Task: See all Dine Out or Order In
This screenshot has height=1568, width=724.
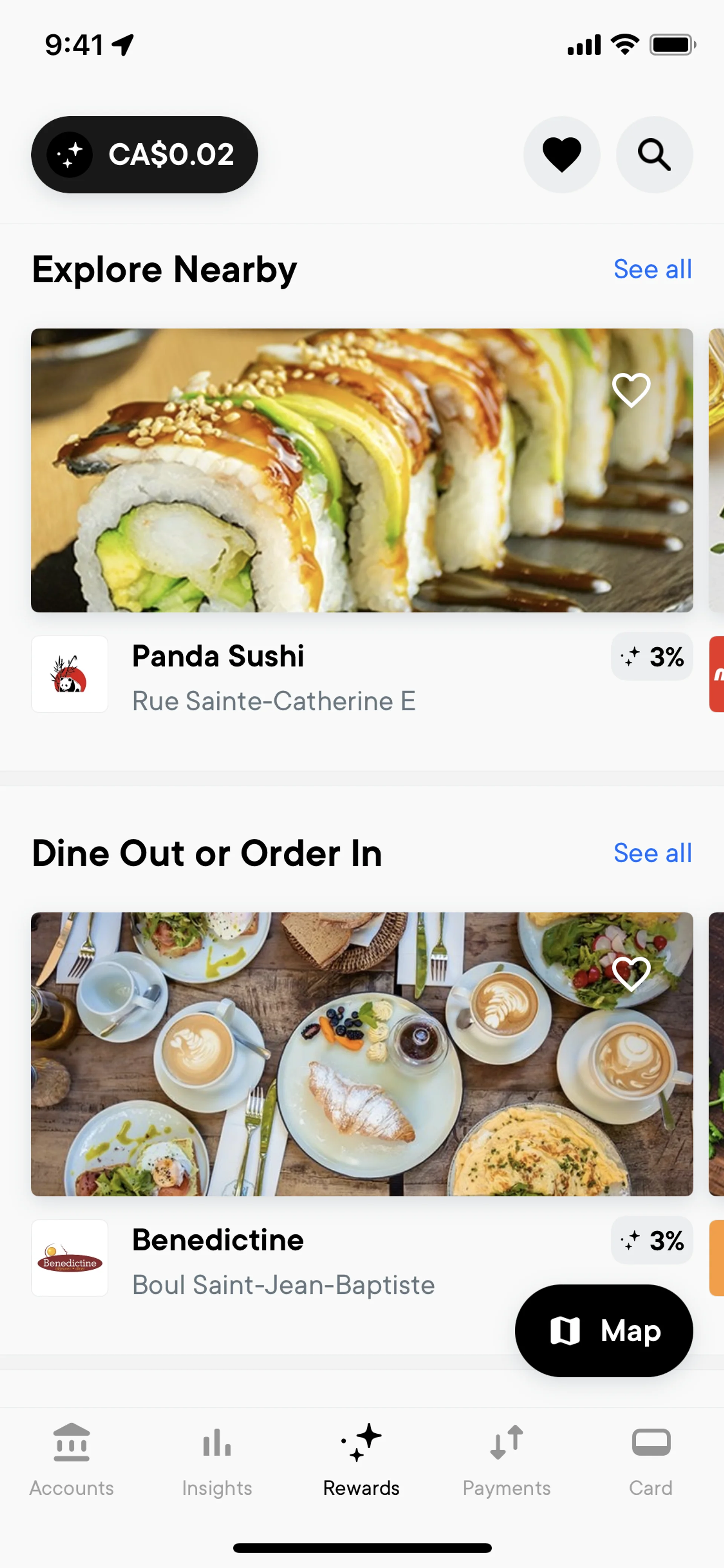Action: point(652,853)
